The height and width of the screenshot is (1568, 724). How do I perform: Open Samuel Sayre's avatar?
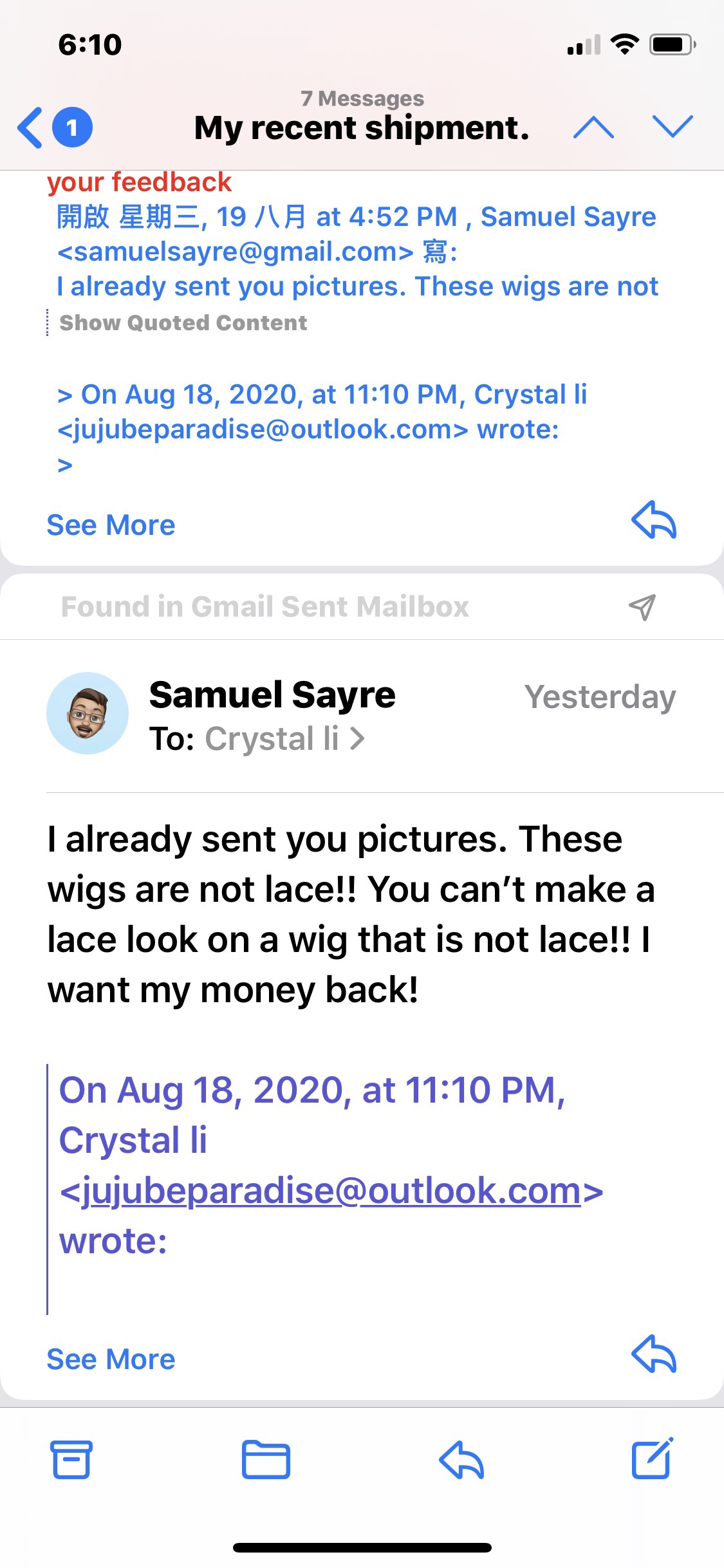click(x=88, y=713)
